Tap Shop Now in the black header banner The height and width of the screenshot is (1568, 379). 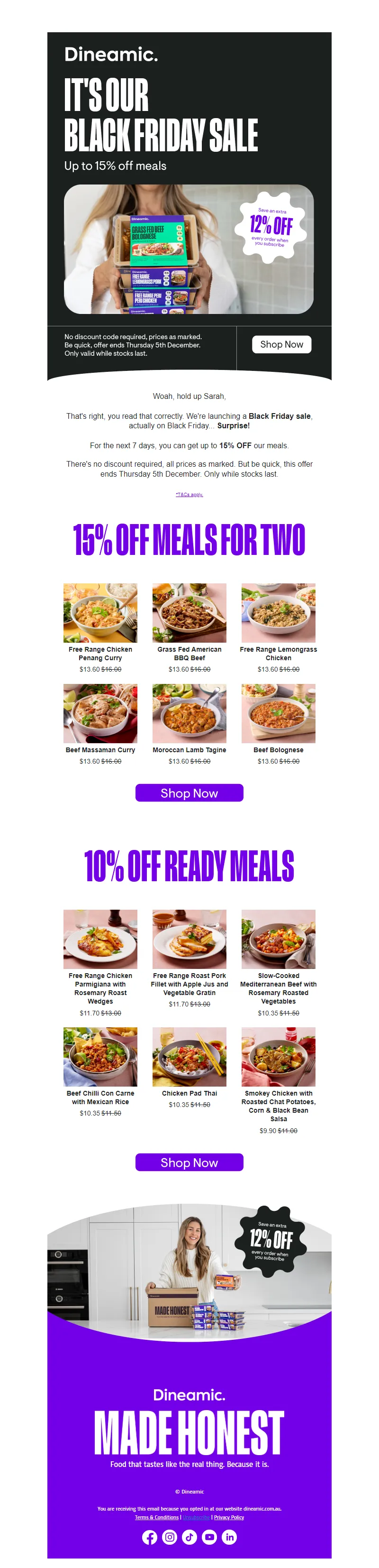click(x=281, y=344)
